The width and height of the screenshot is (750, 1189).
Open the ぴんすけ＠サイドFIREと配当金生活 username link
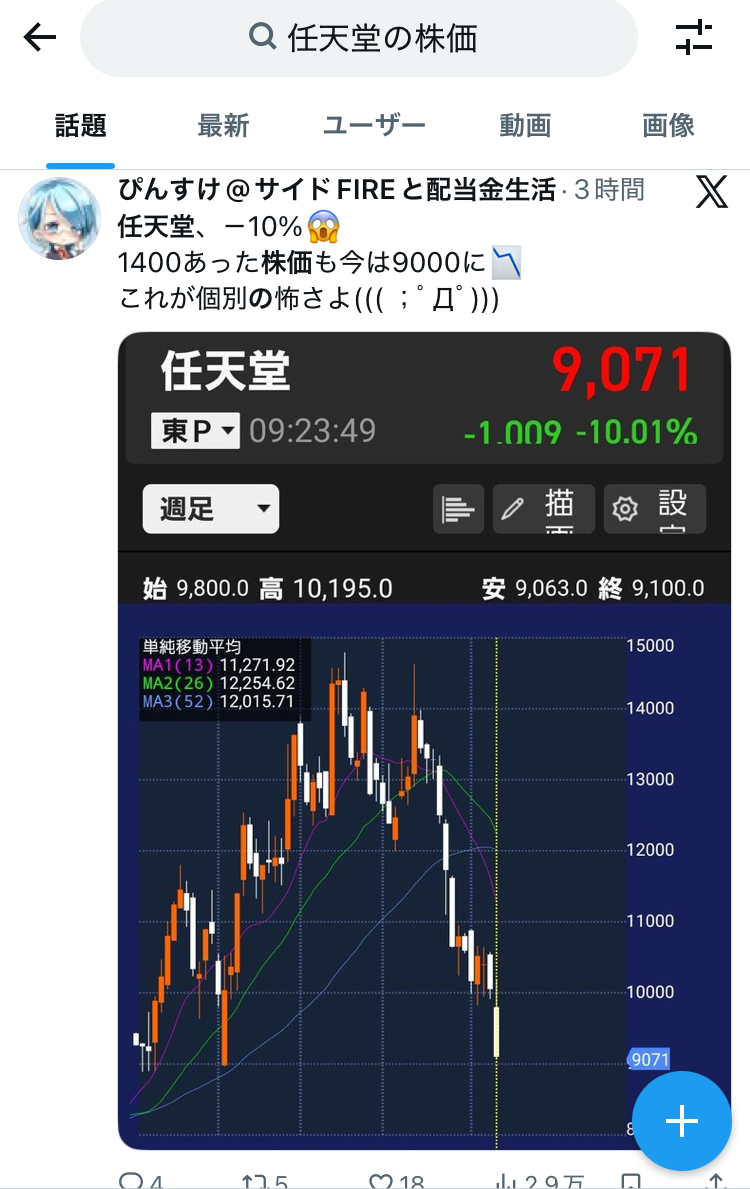pos(336,190)
